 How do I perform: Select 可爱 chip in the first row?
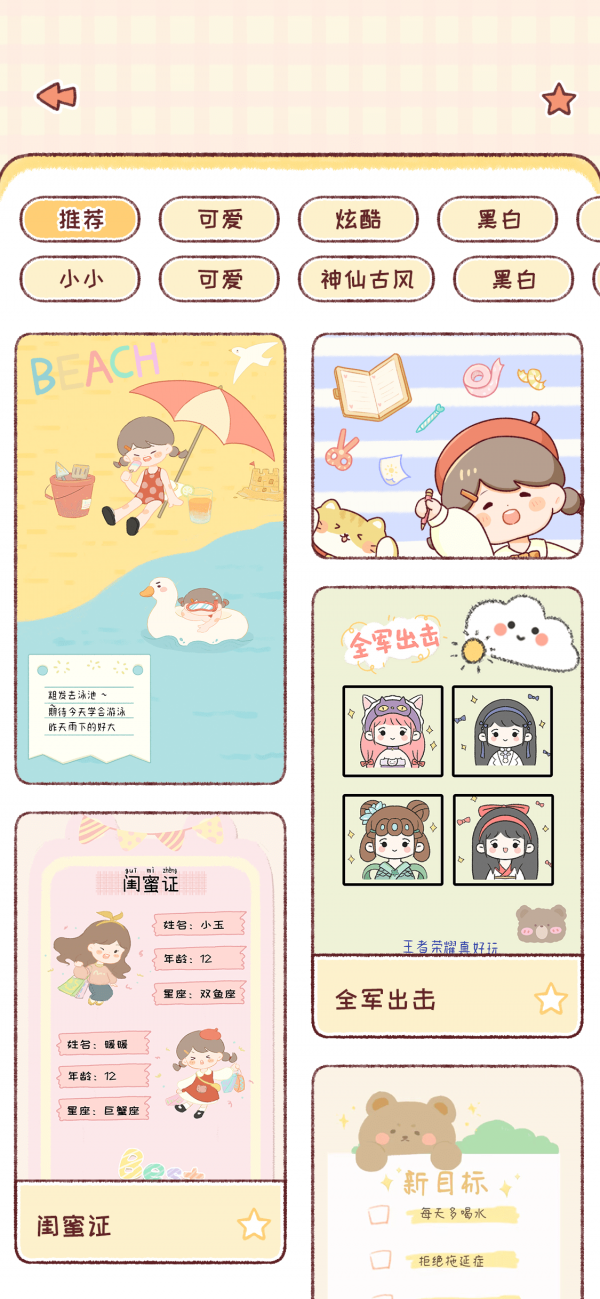pos(219,219)
